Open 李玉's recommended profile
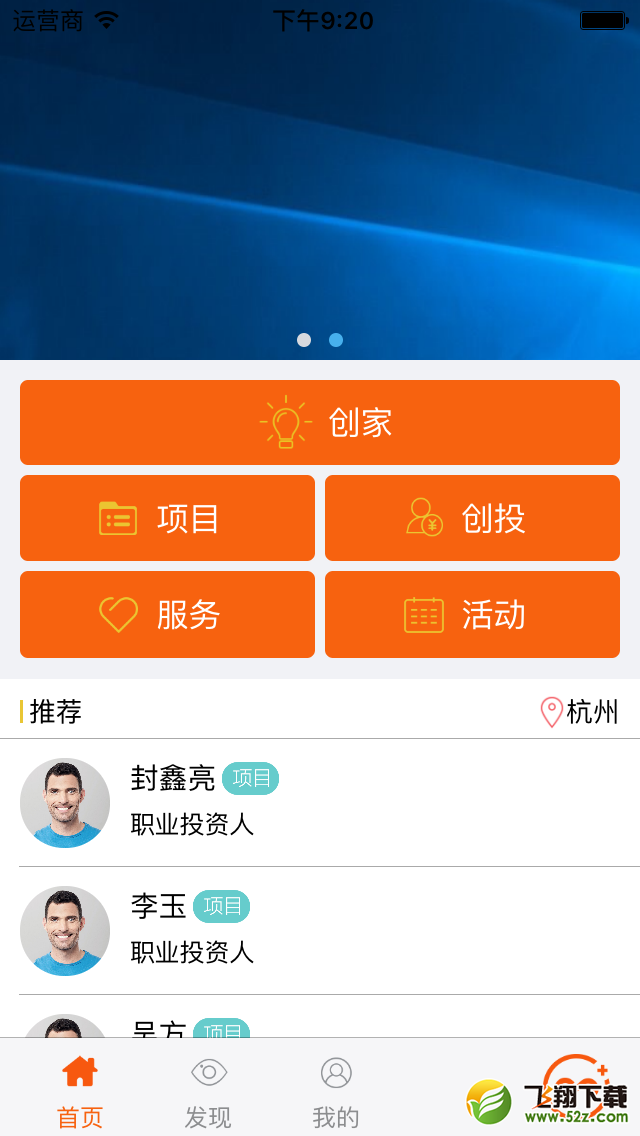640x1136 pixels. (320, 931)
